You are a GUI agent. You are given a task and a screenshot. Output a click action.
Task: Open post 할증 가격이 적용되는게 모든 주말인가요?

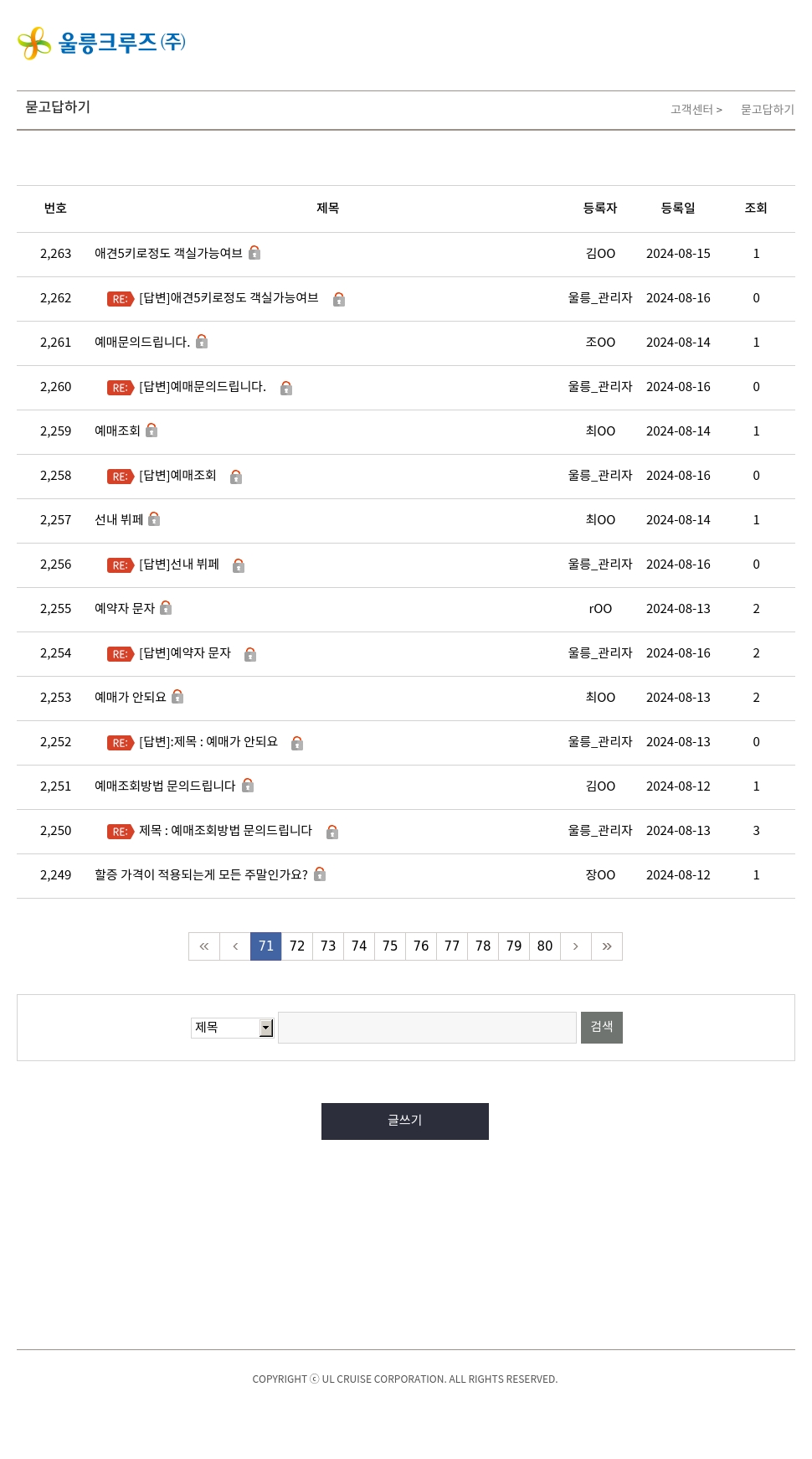click(201, 875)
